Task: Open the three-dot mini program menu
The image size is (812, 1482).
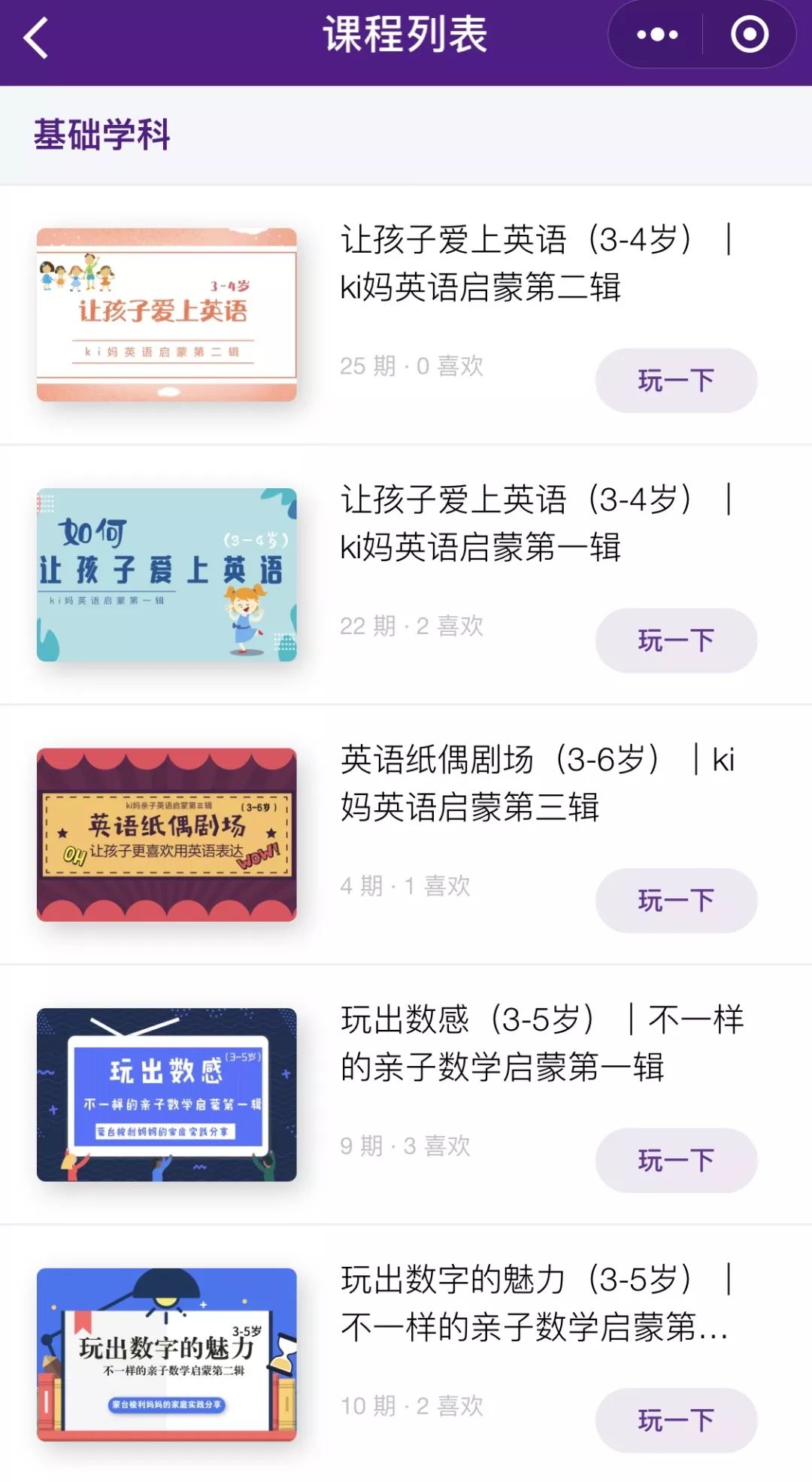Action: [657, 35]
